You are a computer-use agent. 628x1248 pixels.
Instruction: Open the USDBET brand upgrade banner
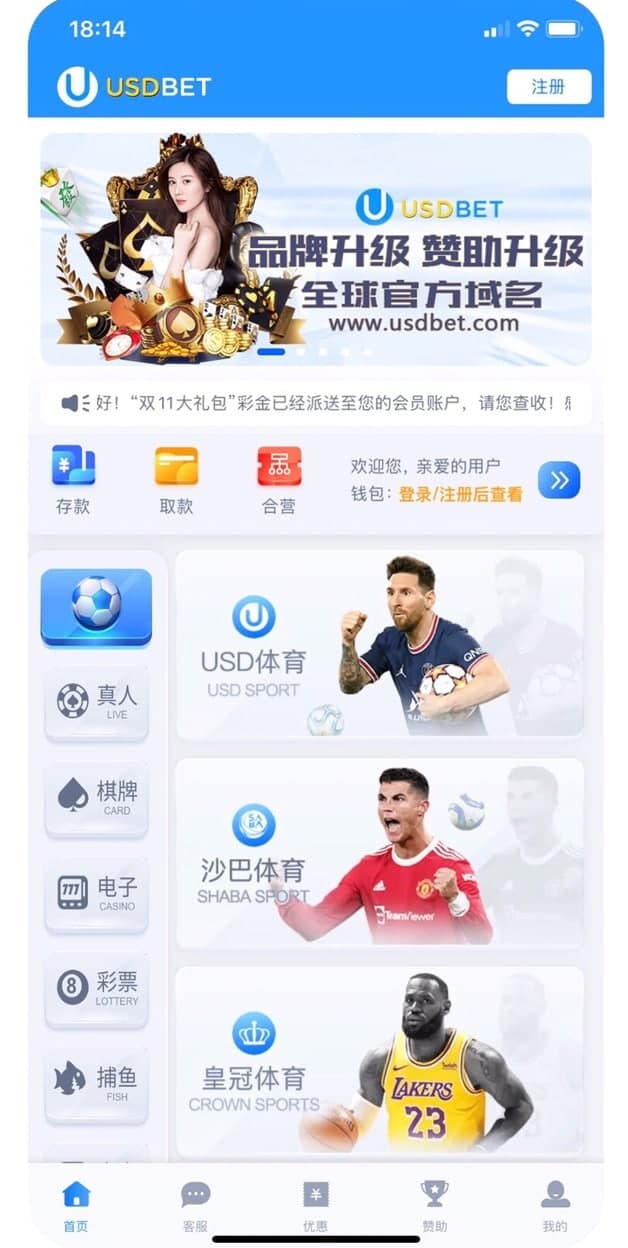[315, 249]
